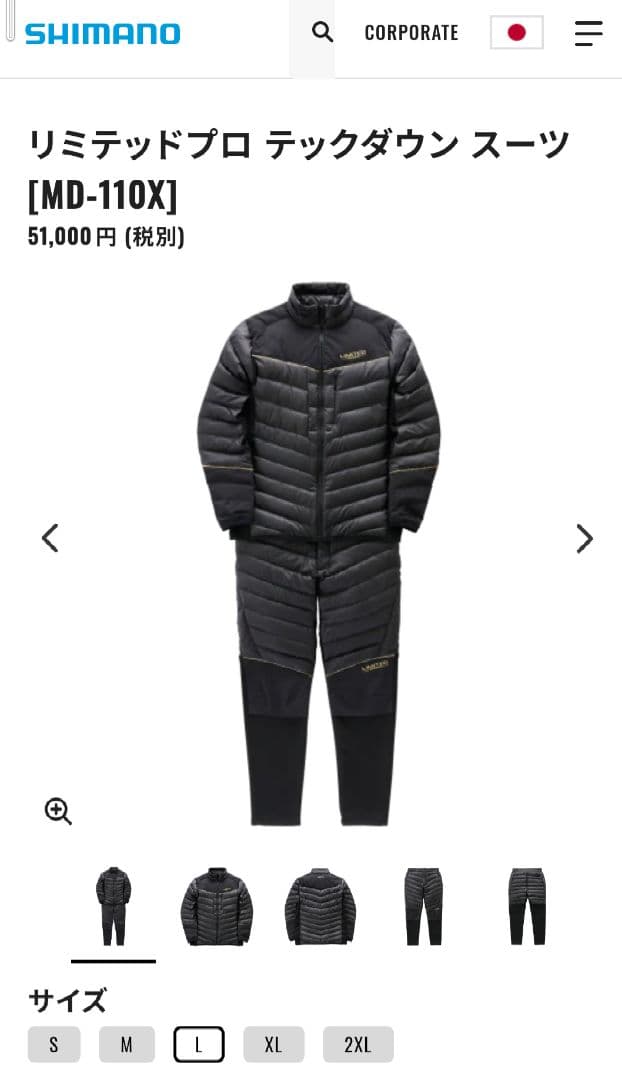The image size is (622, 1080).
Task: Choose size S
Action: 54,1044
